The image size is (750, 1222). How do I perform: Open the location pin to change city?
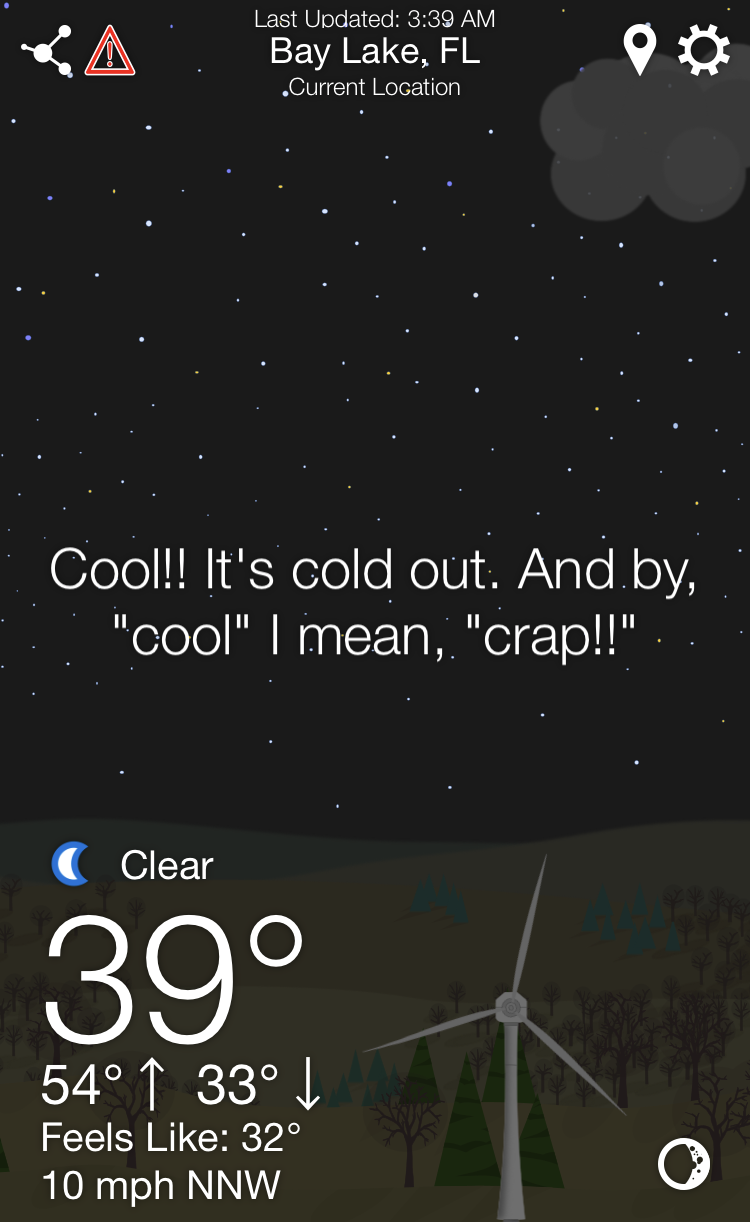(x=640, y=50)
